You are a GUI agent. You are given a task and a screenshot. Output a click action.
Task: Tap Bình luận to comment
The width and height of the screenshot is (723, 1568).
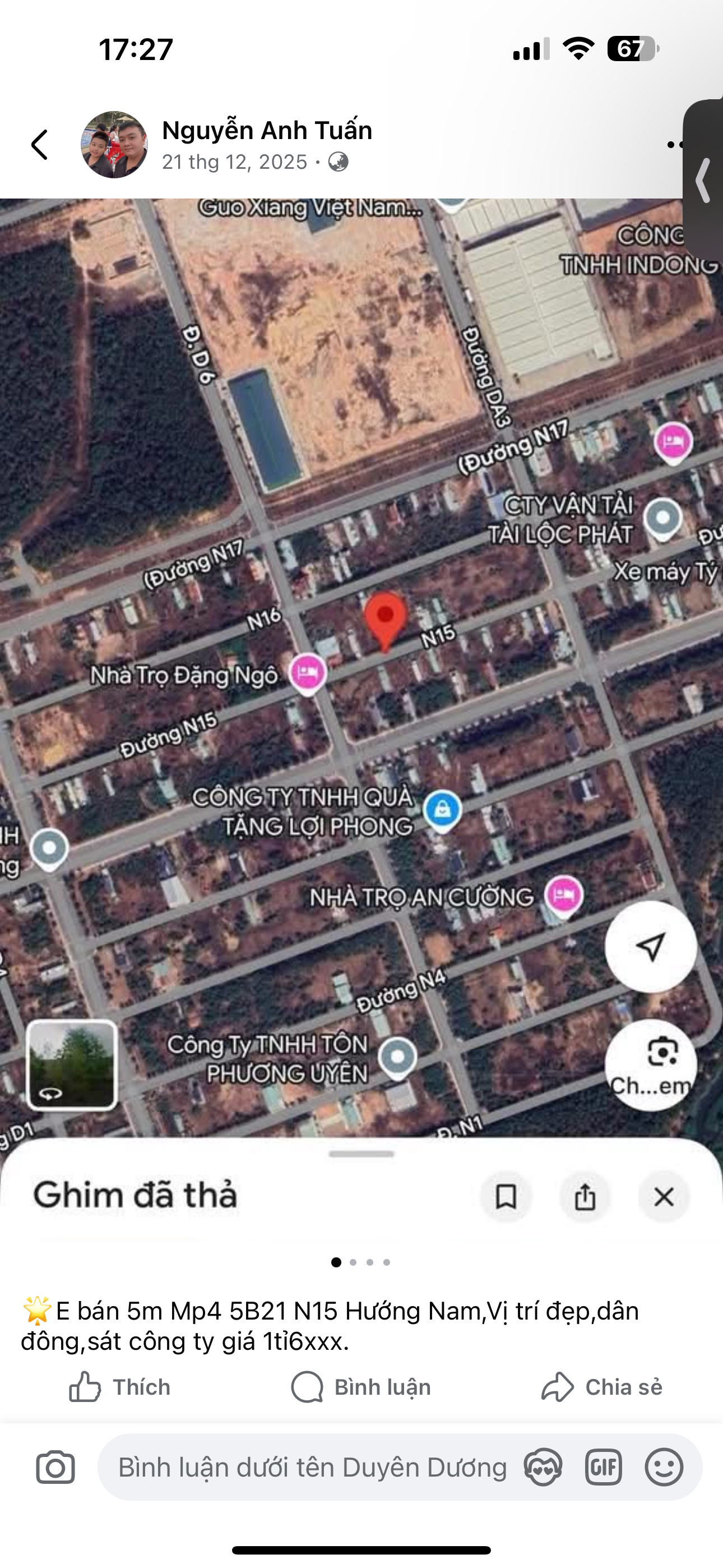pos(361,1387)
